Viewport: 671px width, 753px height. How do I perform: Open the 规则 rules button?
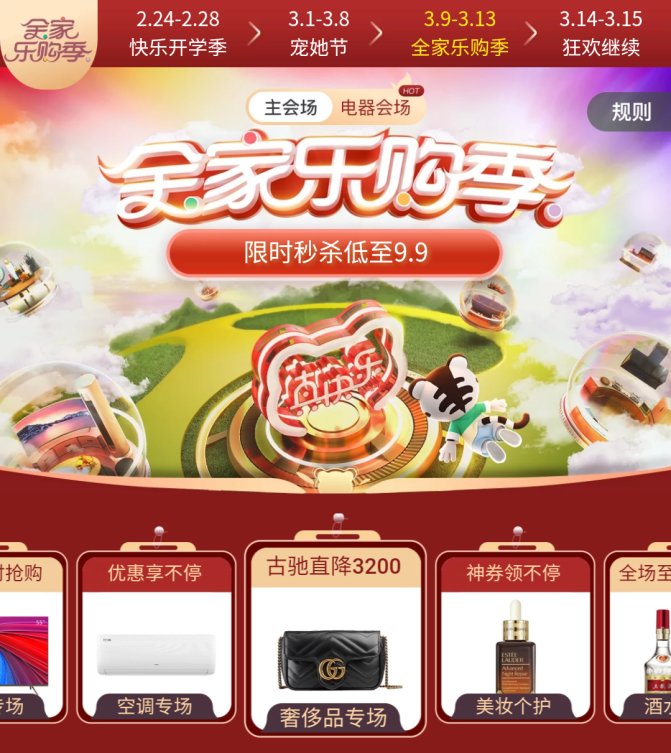tap(630, 112)
